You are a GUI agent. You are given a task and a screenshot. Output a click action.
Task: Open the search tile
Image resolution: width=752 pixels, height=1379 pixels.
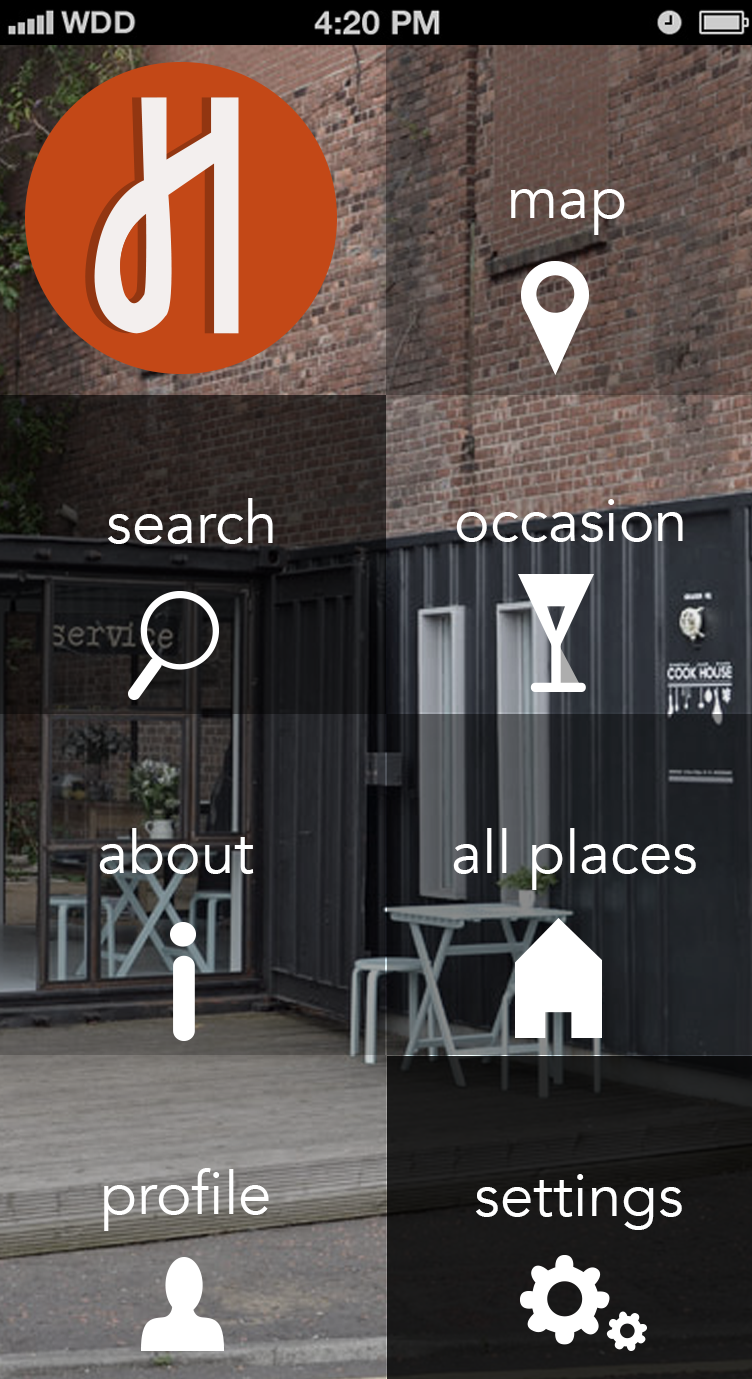(x=190, y=590)
